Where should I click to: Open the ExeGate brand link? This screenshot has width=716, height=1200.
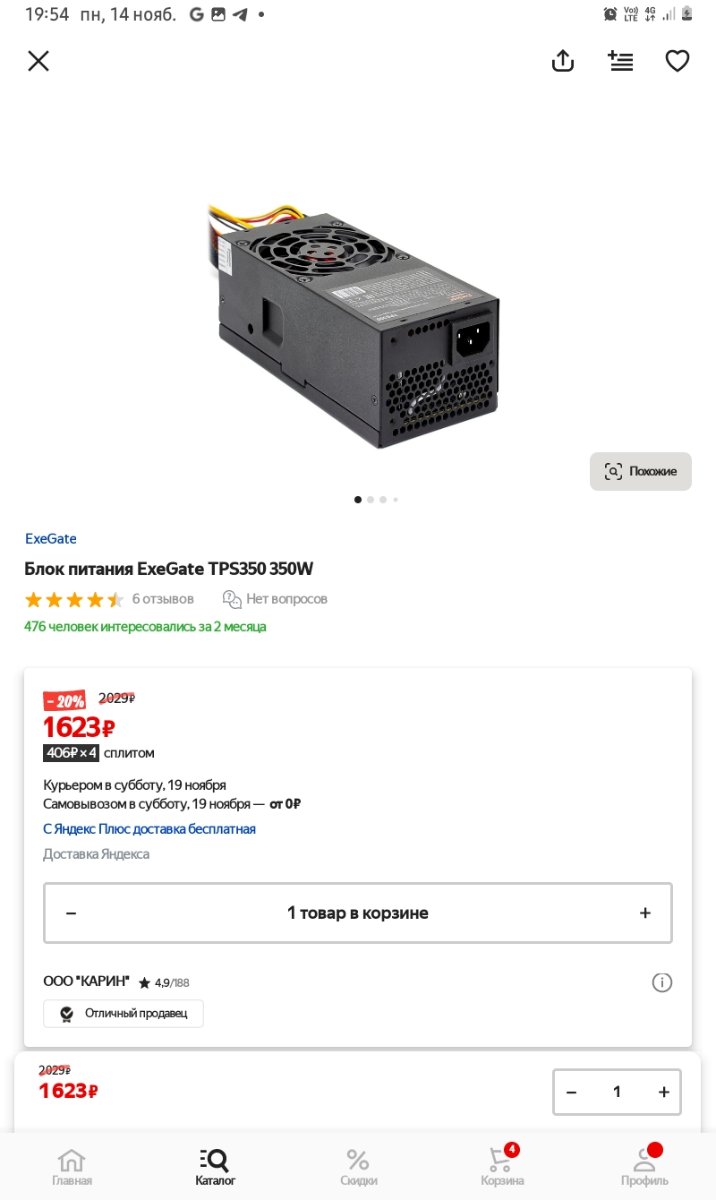51,538
